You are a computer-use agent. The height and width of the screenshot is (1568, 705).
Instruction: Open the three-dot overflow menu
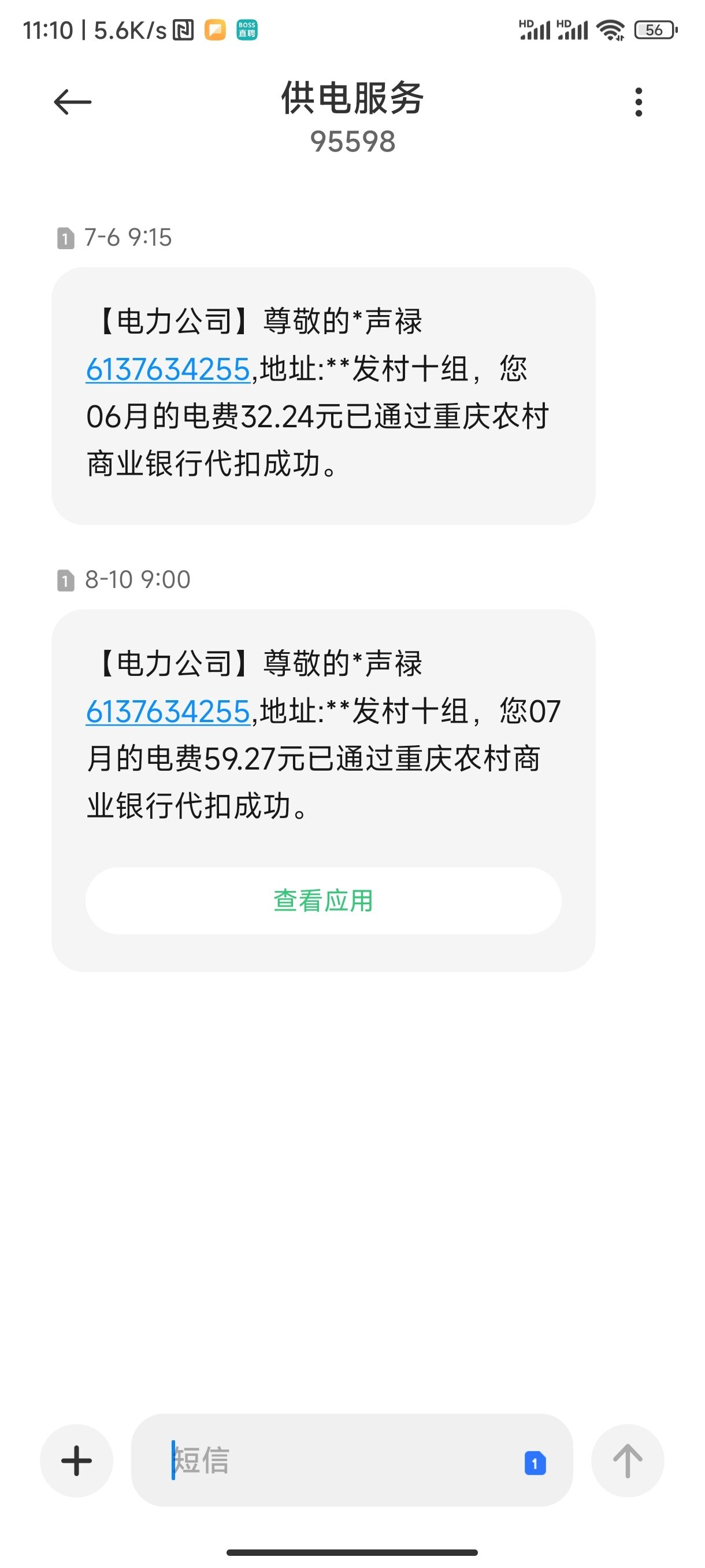[x=638, y=102]
